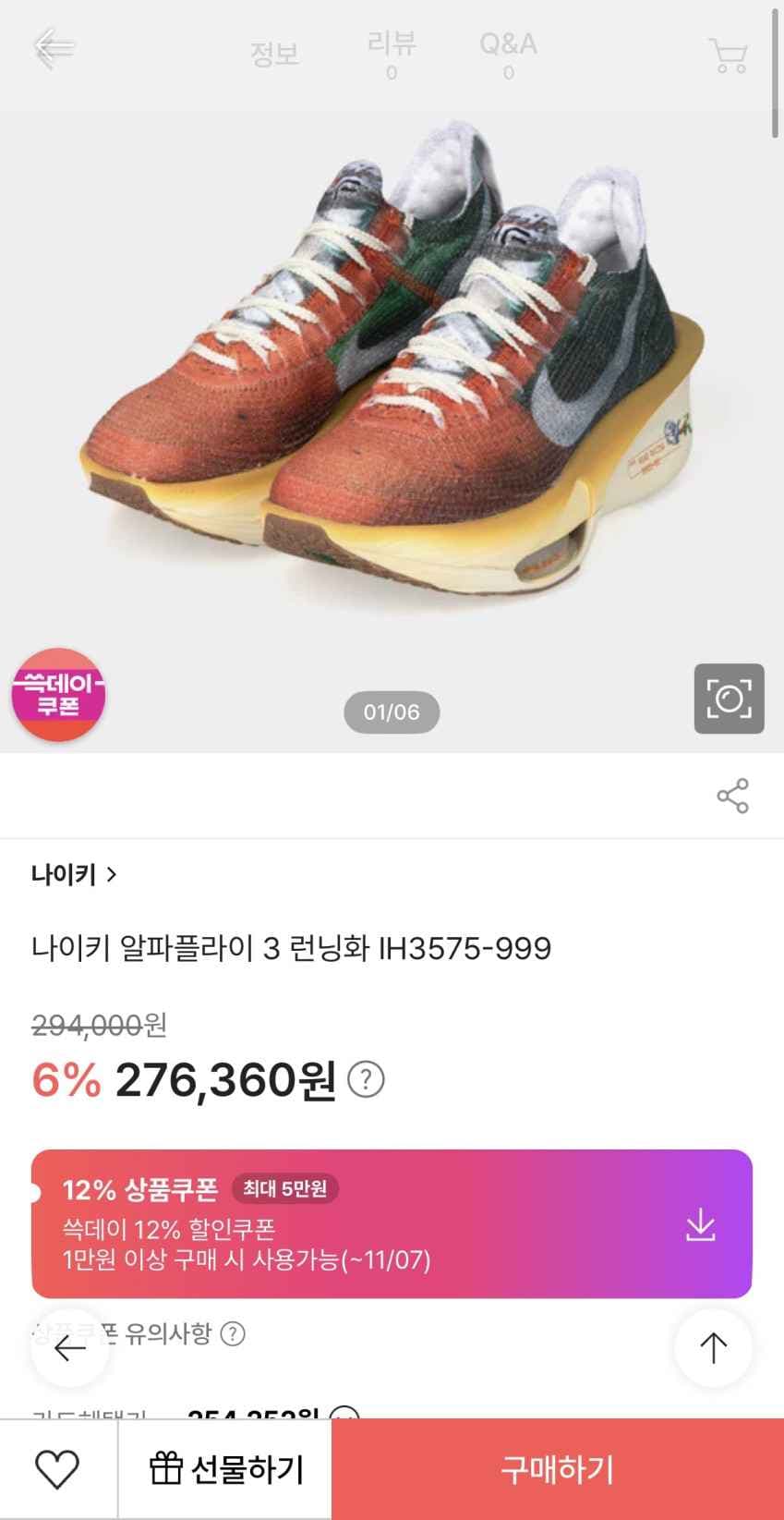Click the floating back arrow near bottom
This screenshot has width=784, height=1520.
point(70,1348)
